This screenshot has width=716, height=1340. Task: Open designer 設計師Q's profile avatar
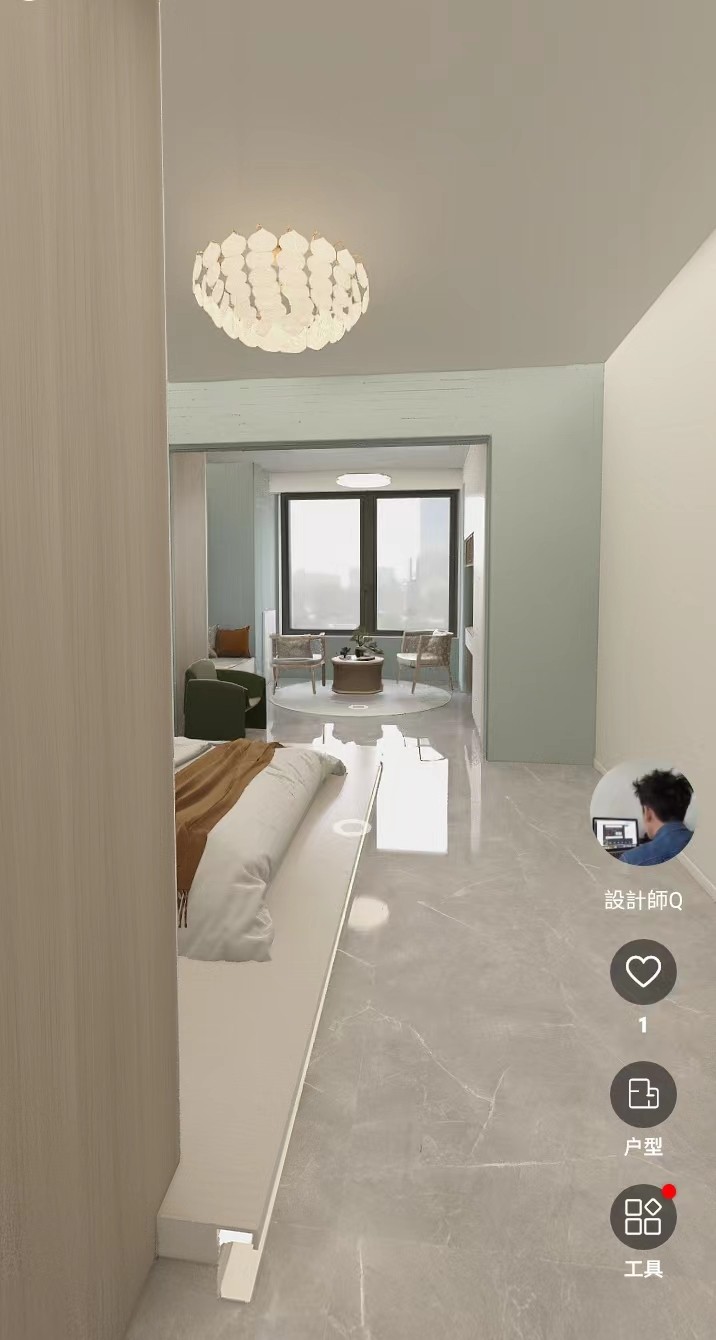point(642,812)
